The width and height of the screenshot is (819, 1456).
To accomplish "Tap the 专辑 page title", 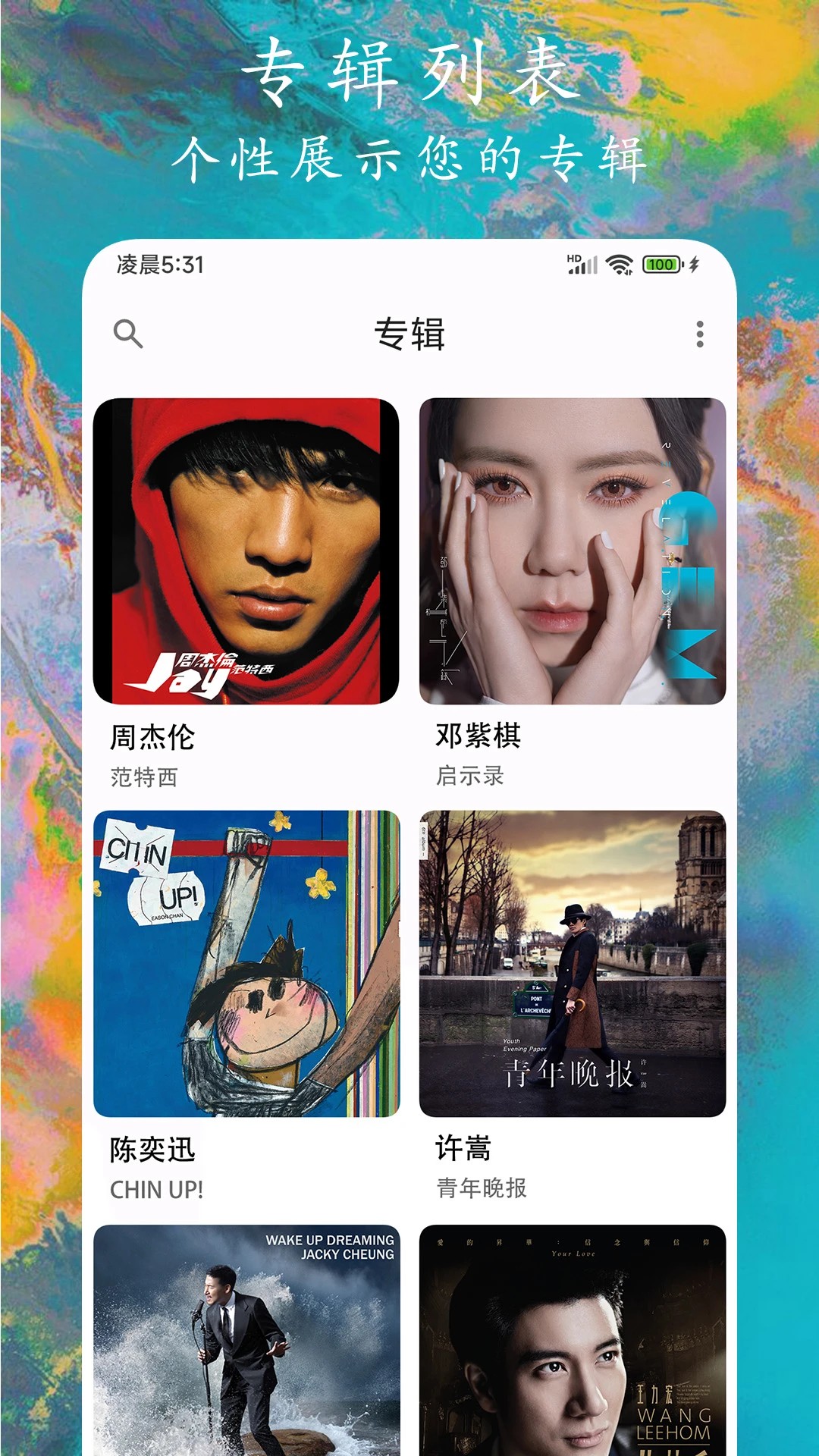I will [x=409, y=334].
